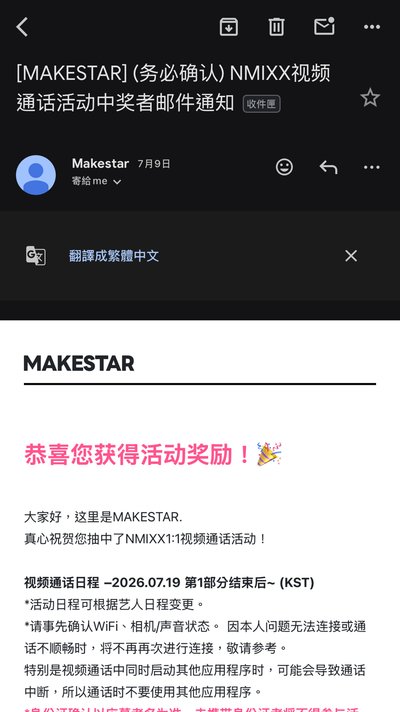Mark the email as unread
400x712 pixels.
click(325, 26)
